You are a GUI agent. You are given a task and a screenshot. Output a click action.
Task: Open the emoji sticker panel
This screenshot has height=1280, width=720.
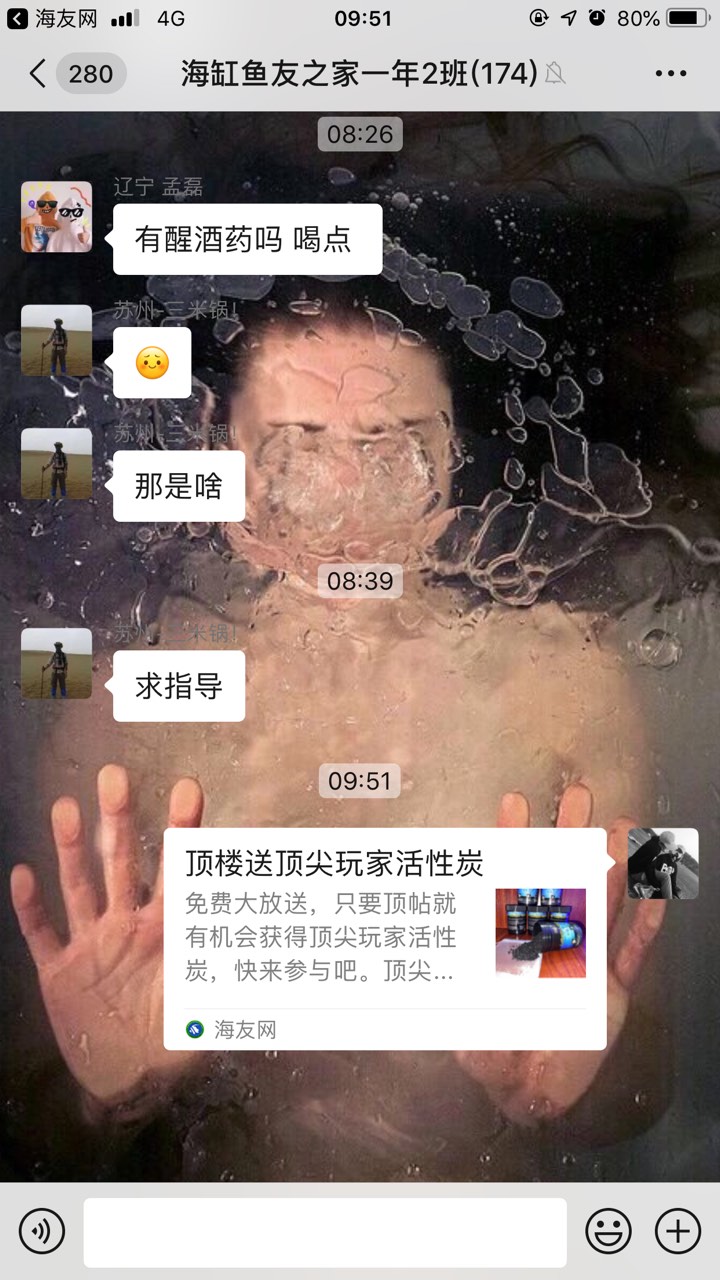[608, 1230]
